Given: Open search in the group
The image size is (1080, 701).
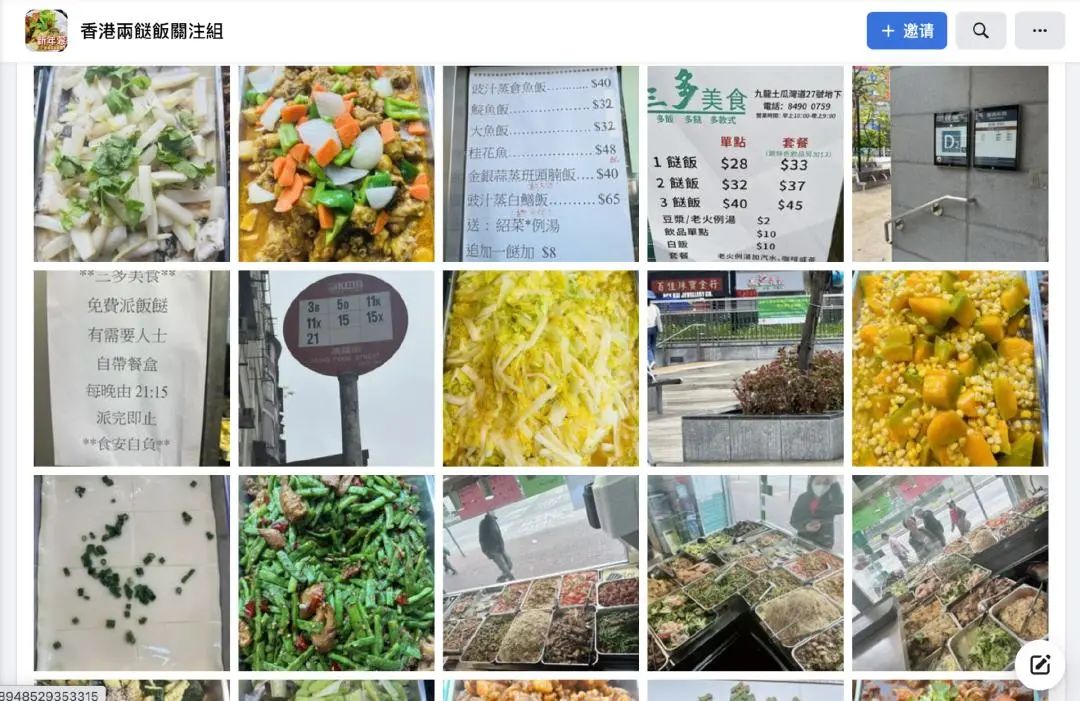Looking at the screenshot, I should pos(980,31).
